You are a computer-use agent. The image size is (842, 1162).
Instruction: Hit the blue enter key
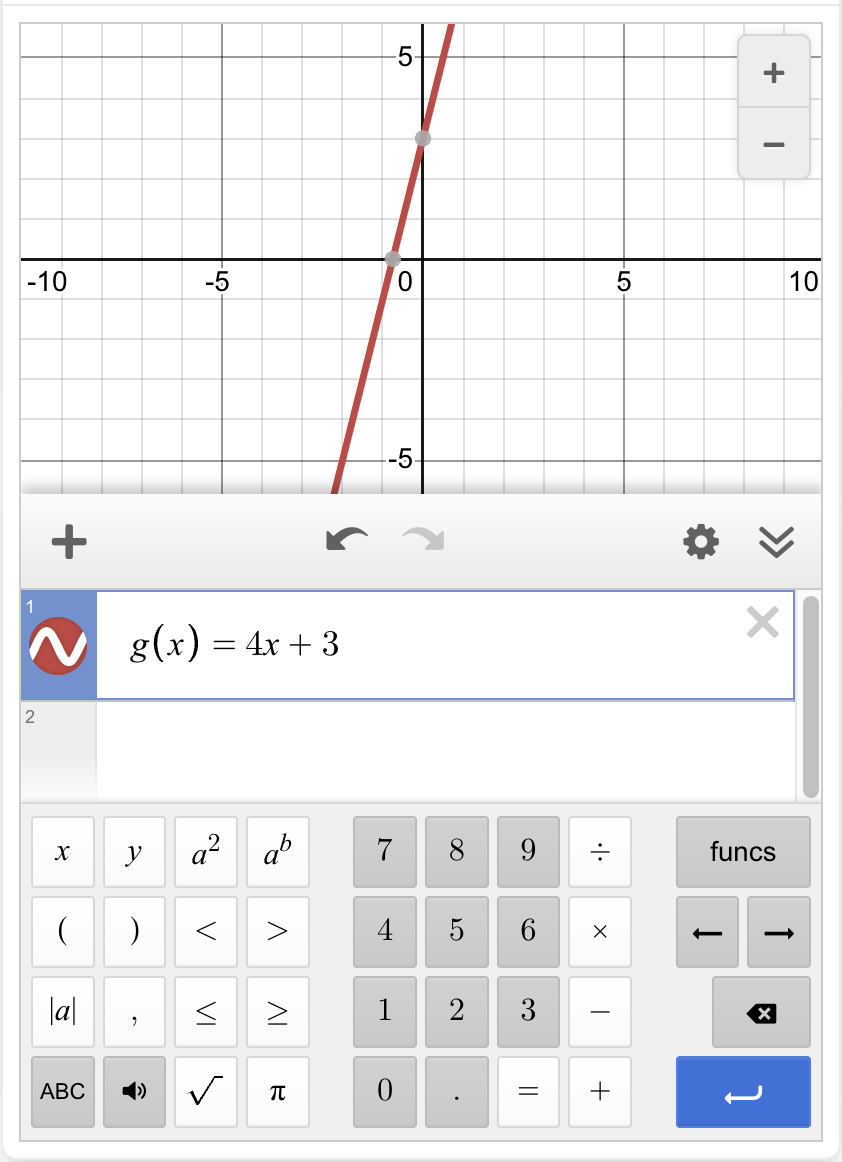pyautogui.click(x=743, y=1092)
